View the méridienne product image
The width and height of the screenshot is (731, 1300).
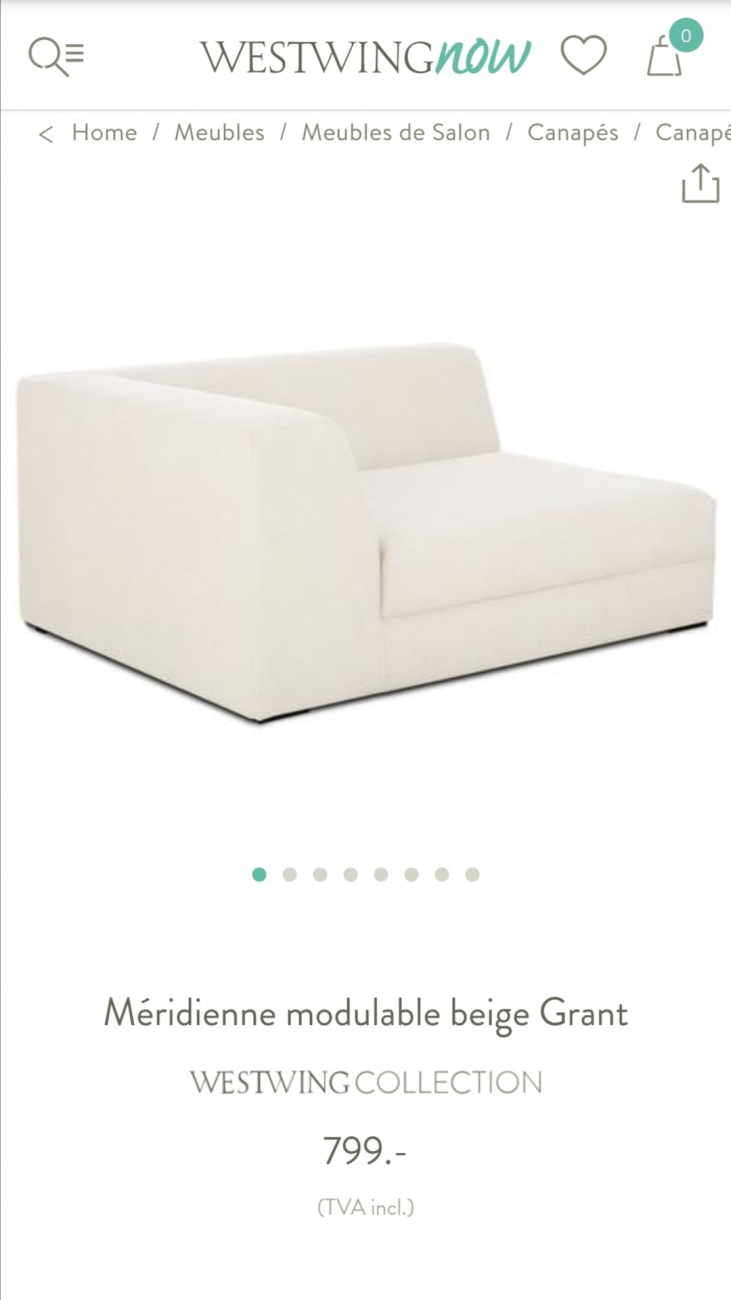(365, 530)
